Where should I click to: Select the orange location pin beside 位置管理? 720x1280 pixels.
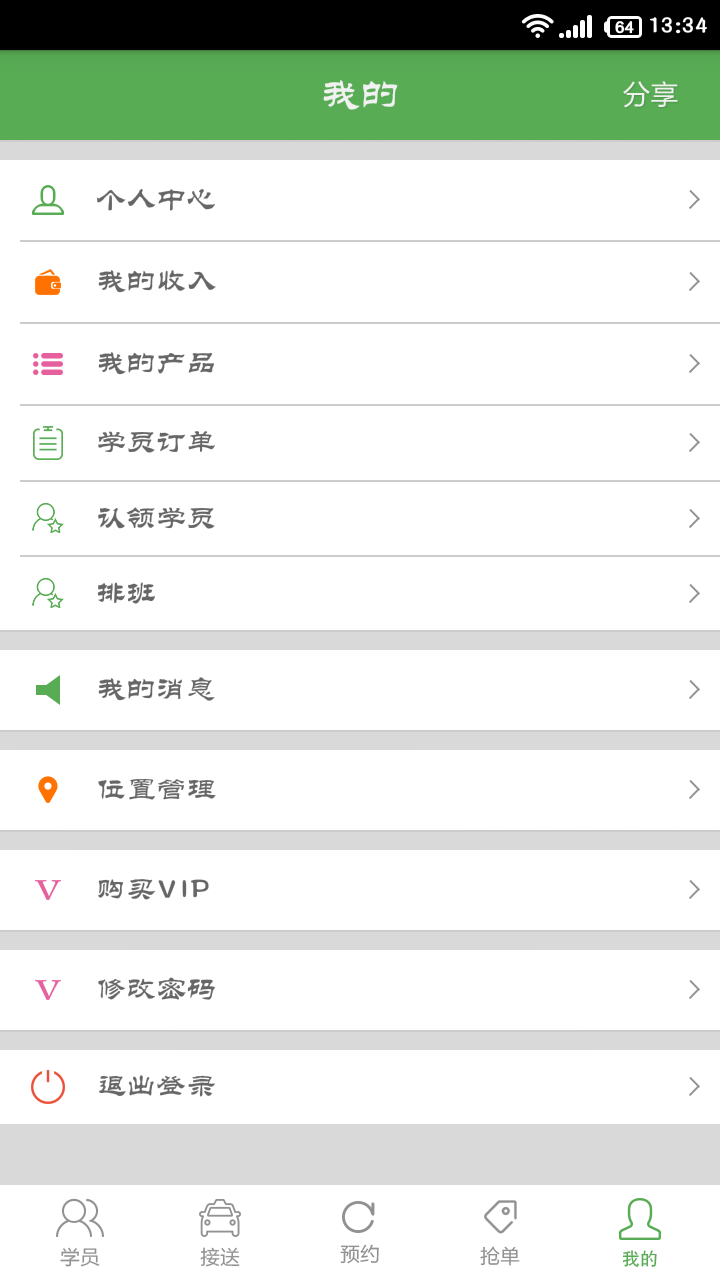pyautogui.click(x=47, y=789)
